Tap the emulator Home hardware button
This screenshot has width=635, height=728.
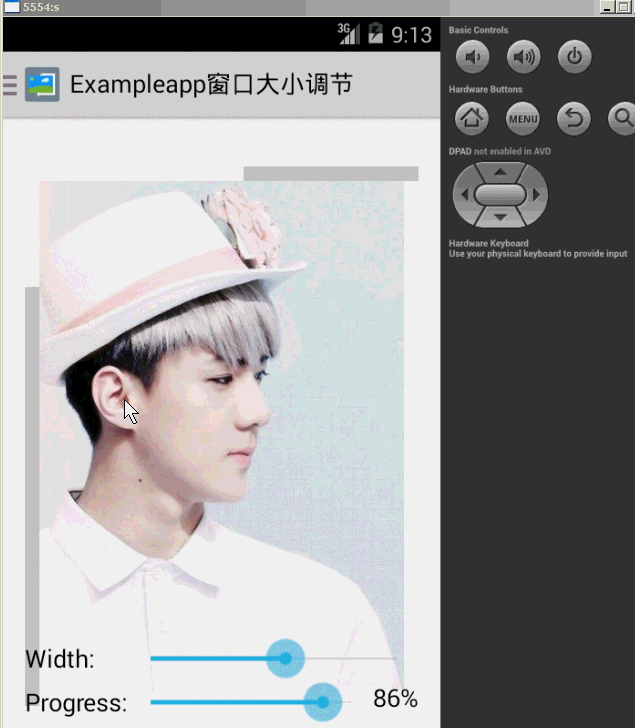pyautogui.click(x=472, y=119)
